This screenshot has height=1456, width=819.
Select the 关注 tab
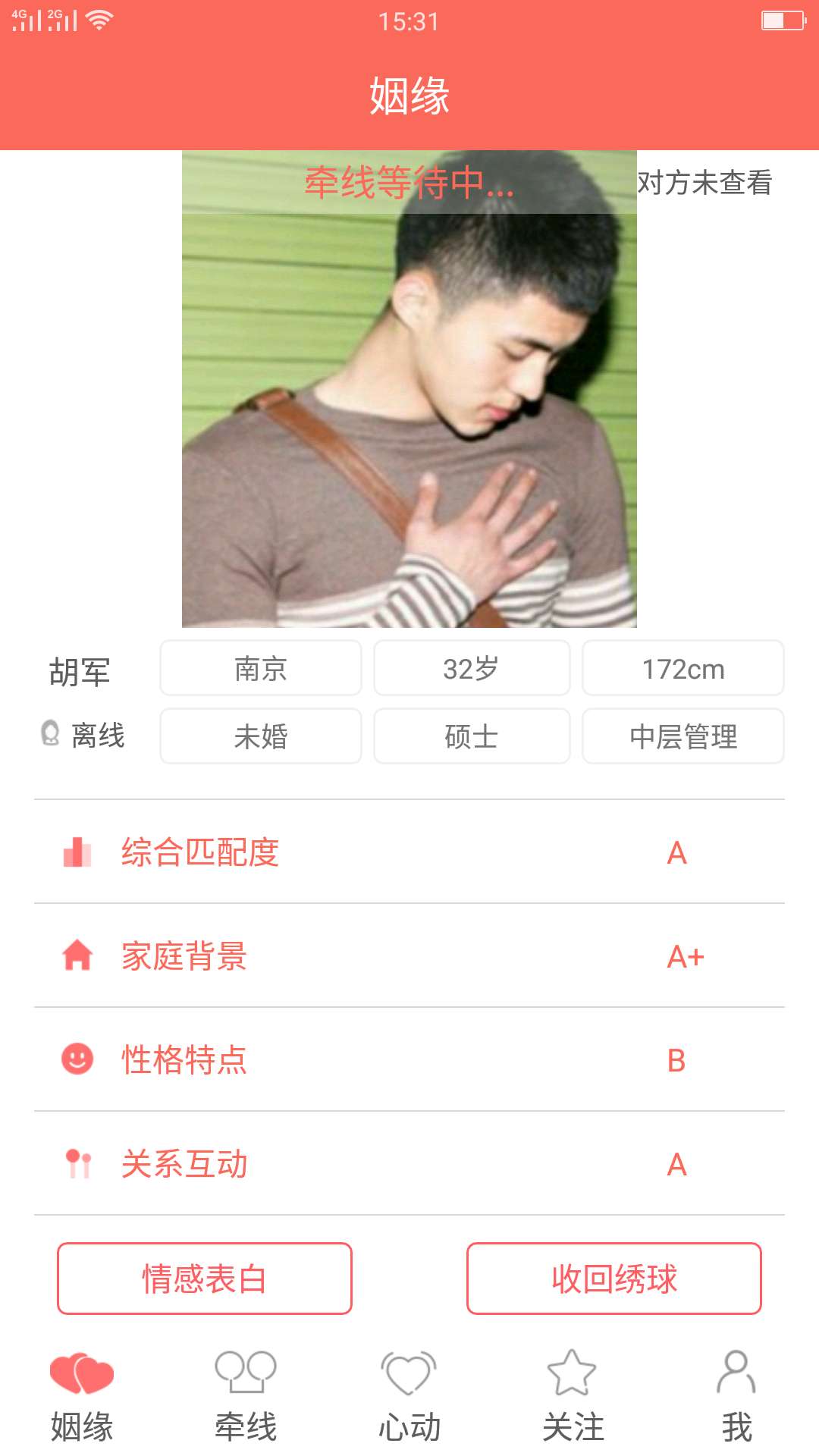(573, 1397)
